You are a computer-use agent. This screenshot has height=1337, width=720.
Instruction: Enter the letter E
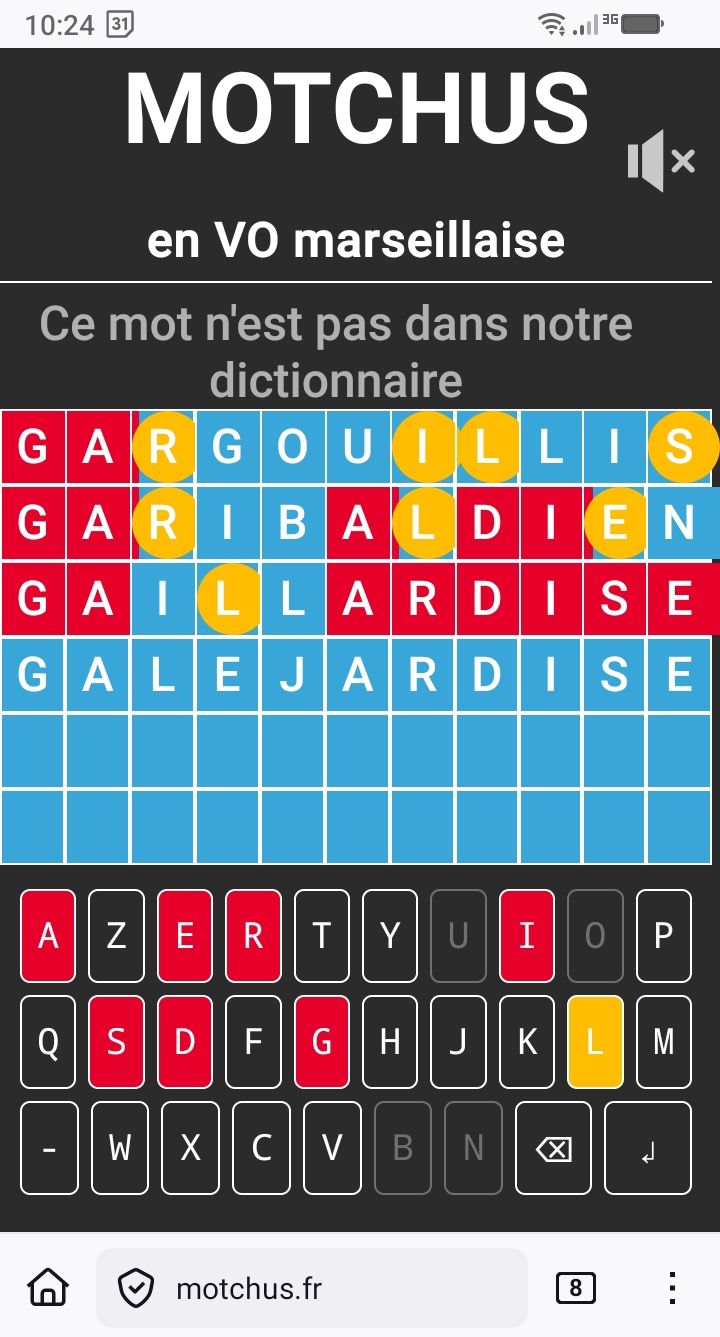[x=185, y=936]
